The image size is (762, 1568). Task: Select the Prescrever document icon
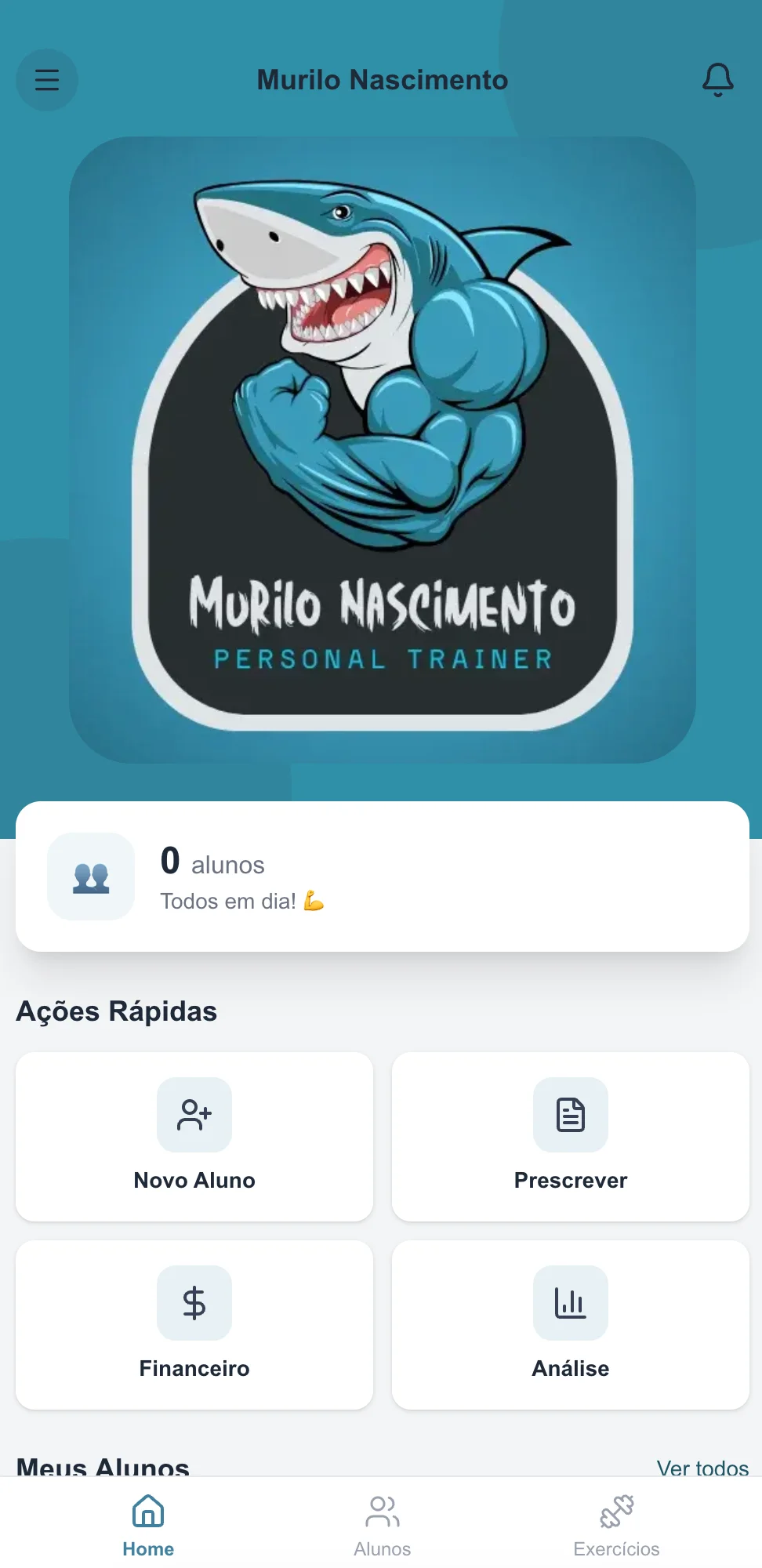pyautogui.click(x=570, y=1114)
